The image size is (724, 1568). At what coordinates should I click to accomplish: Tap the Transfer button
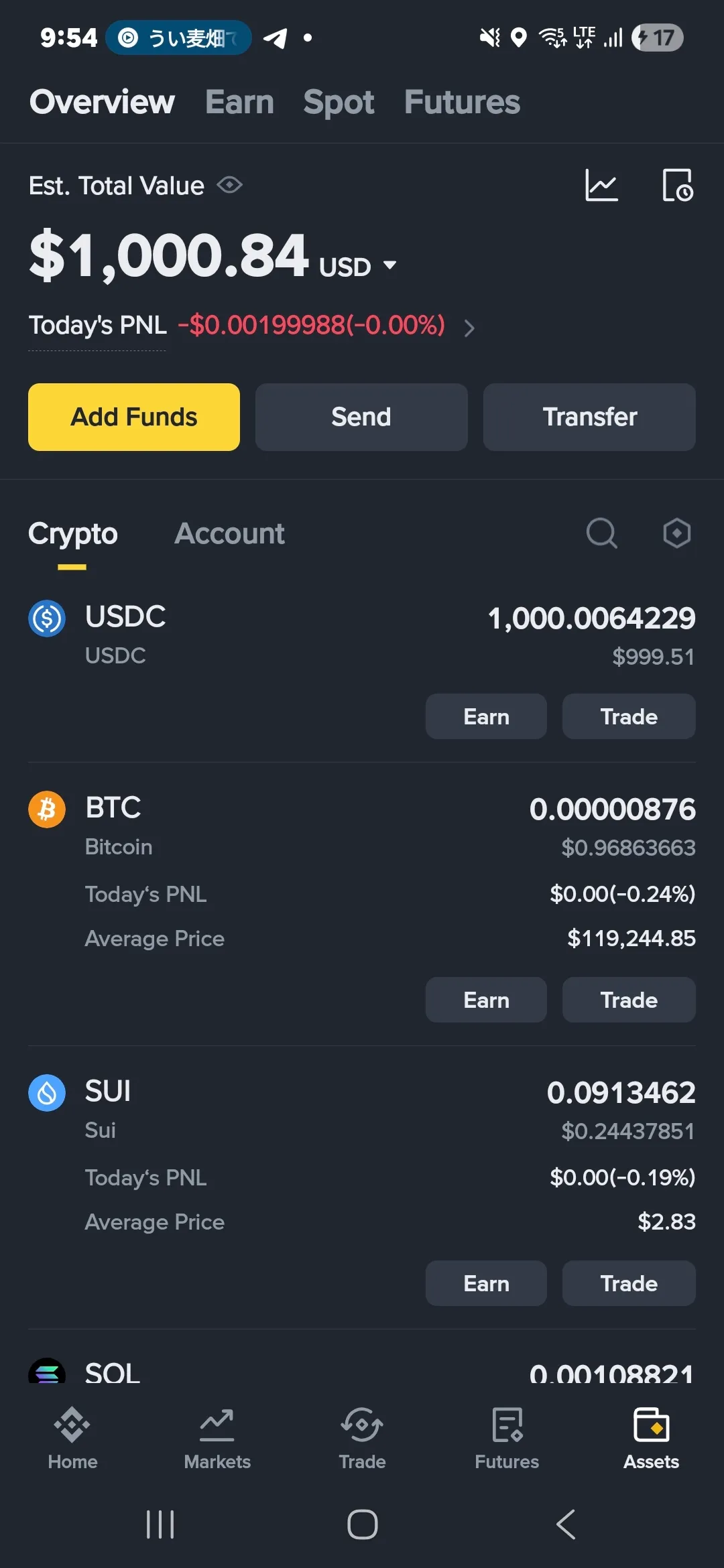[589, 417]
